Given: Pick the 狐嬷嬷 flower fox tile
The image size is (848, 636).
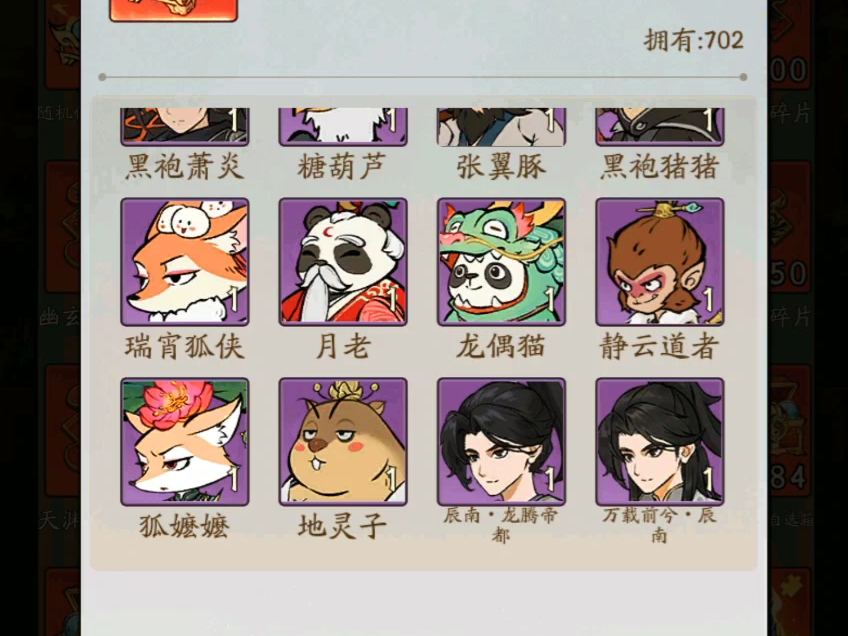Looking at the screenshot, I should pyautogui.click(x=185, y=442).
